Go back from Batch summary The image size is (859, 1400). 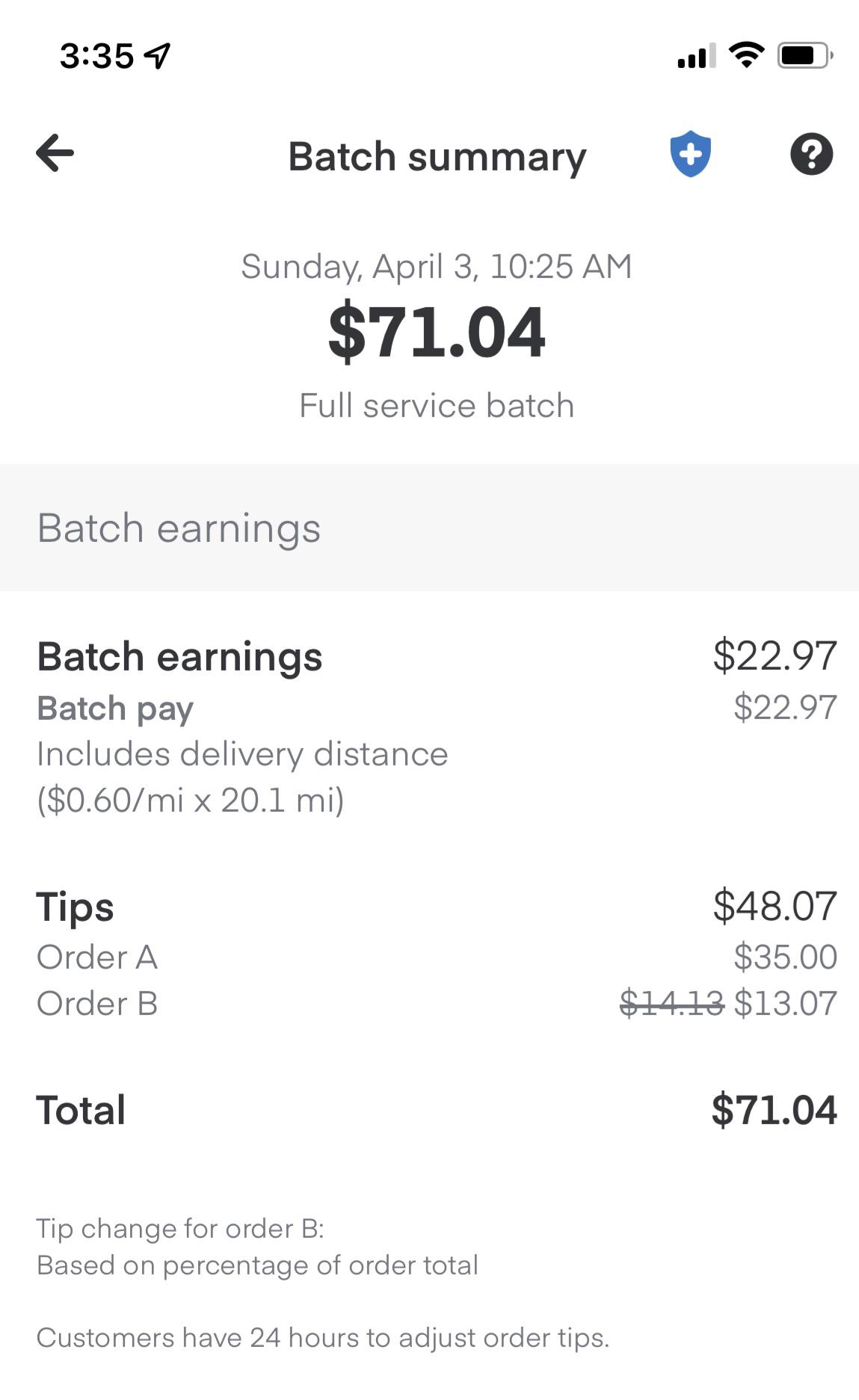point(55,154)
